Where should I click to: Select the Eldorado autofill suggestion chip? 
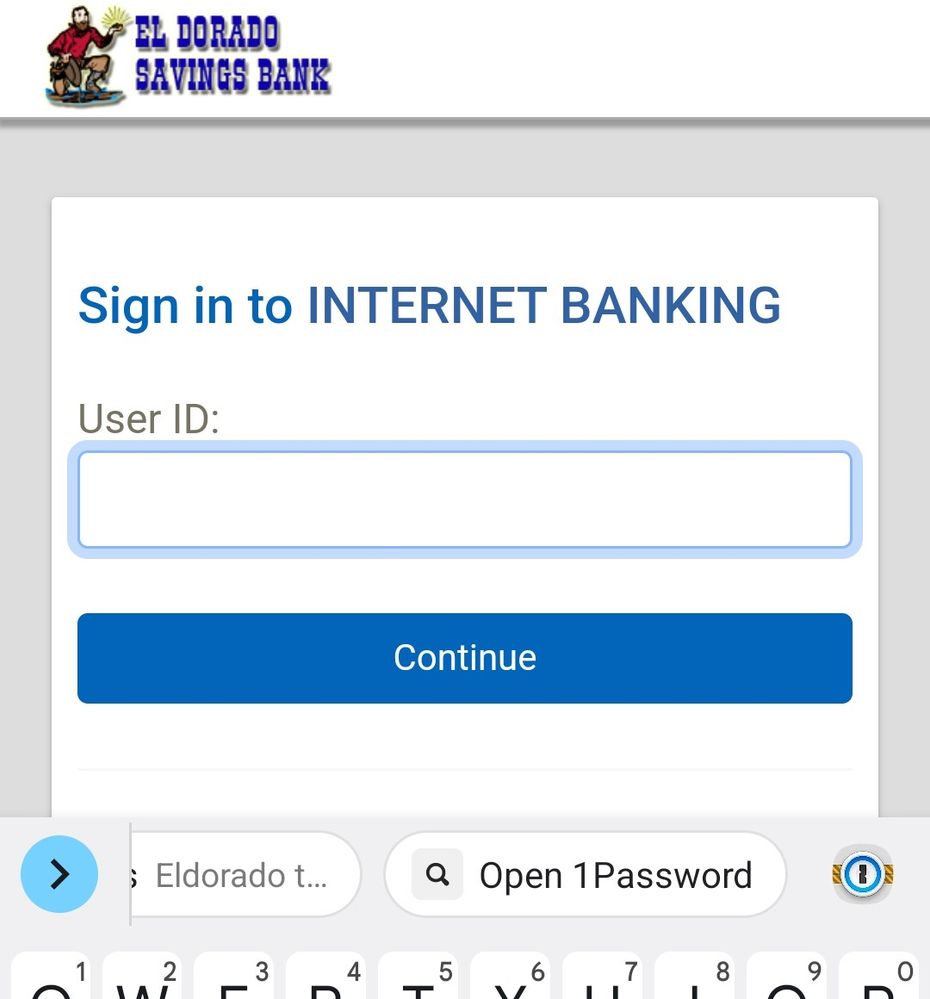point(244,875)
